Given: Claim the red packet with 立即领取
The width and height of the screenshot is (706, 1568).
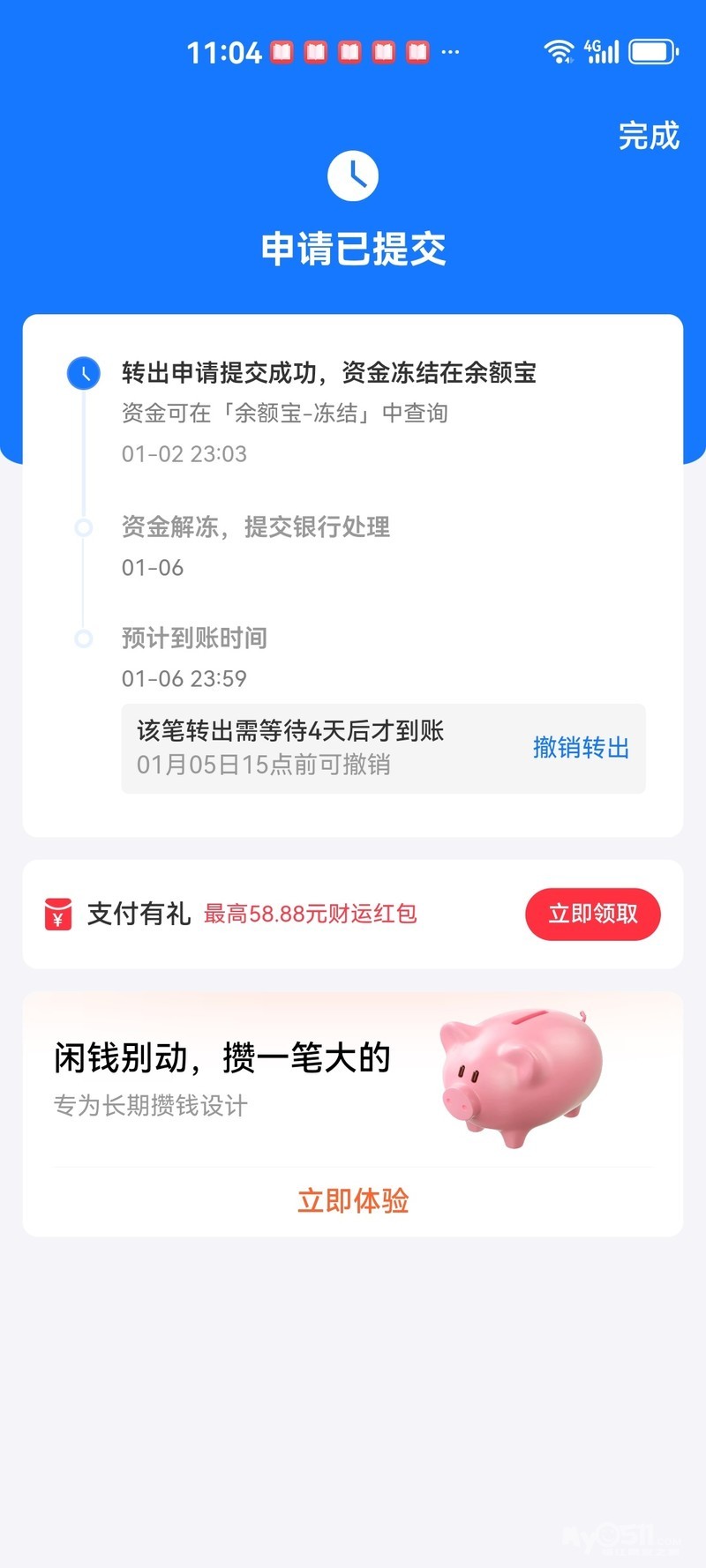Looking at the screenshot, I should pyautogui.click(x=592, y=914).
